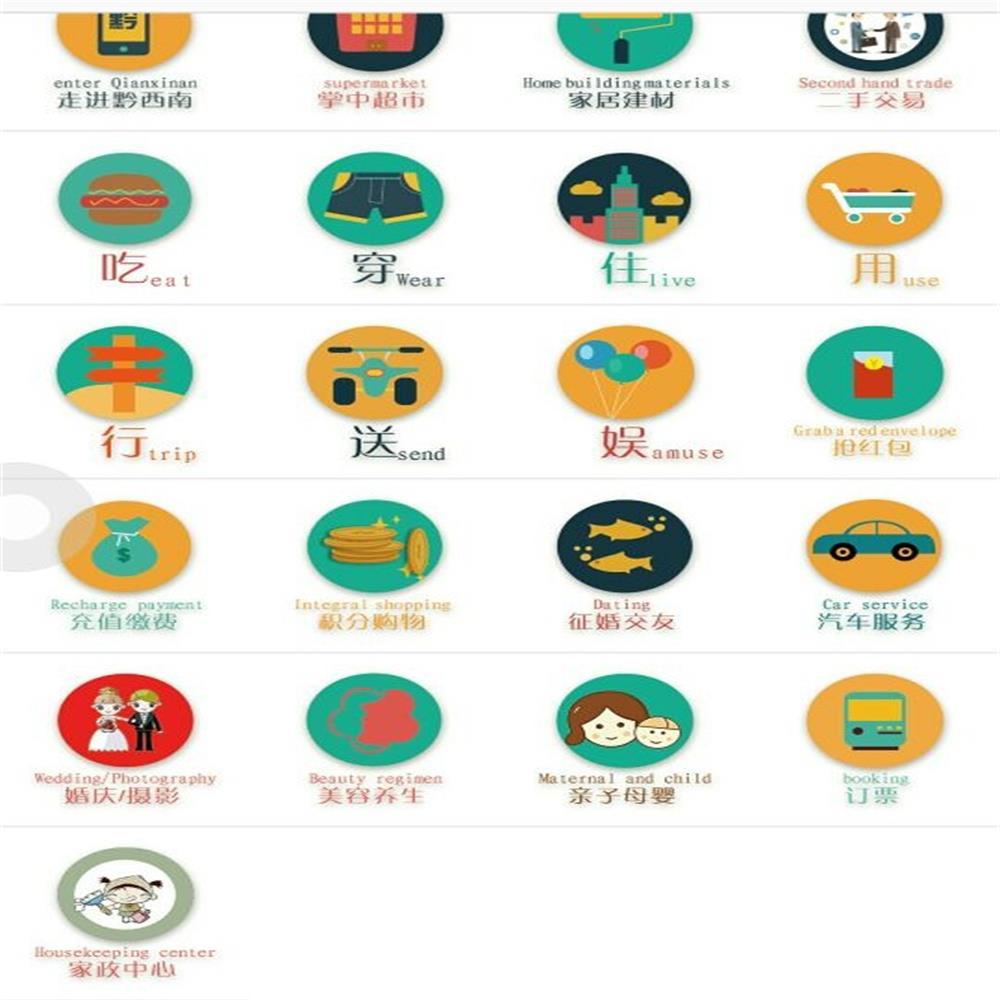This screenshot has width=1000, height=1000.
Task: Open the use shopping cart category
Action: pos(875,200)
